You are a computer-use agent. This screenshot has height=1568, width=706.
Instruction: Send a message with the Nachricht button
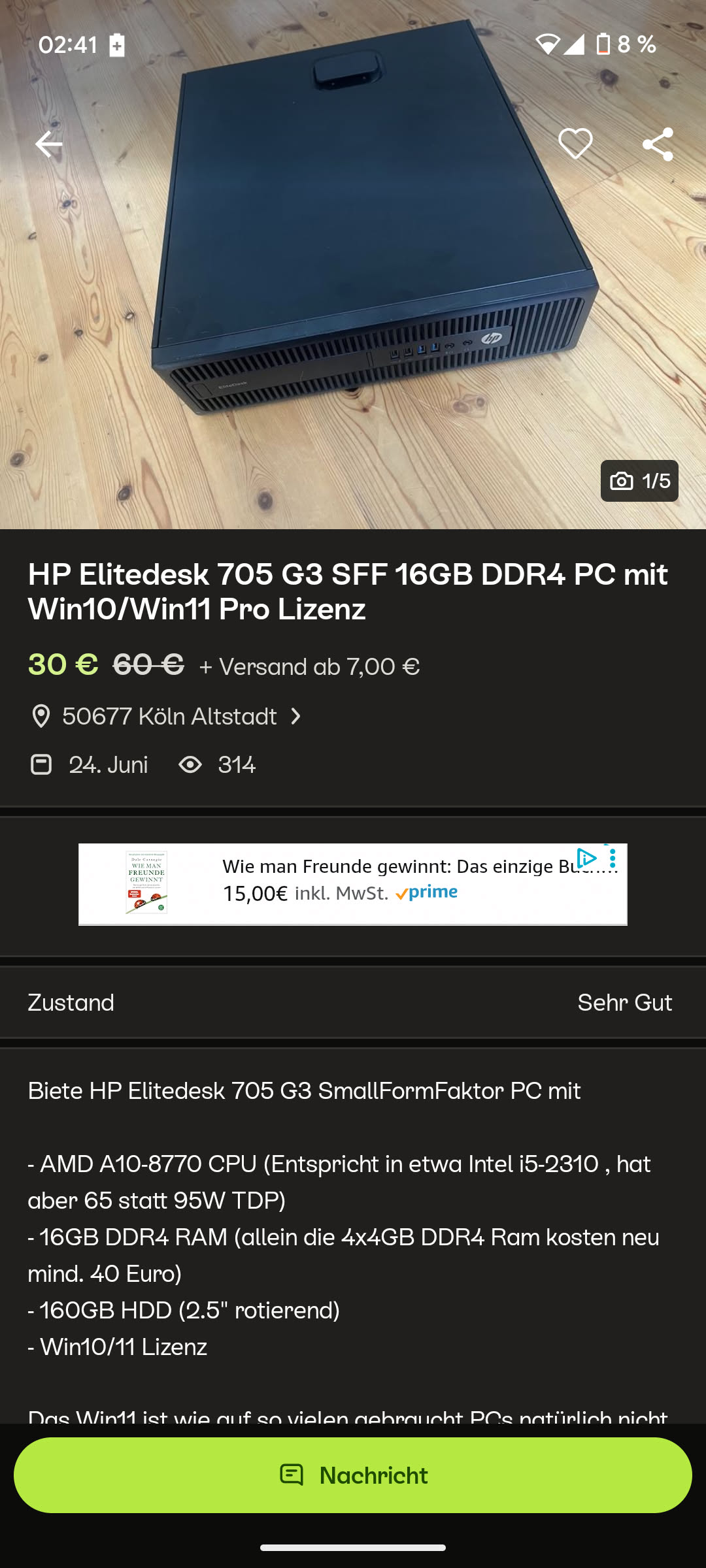pos(353,1475)
